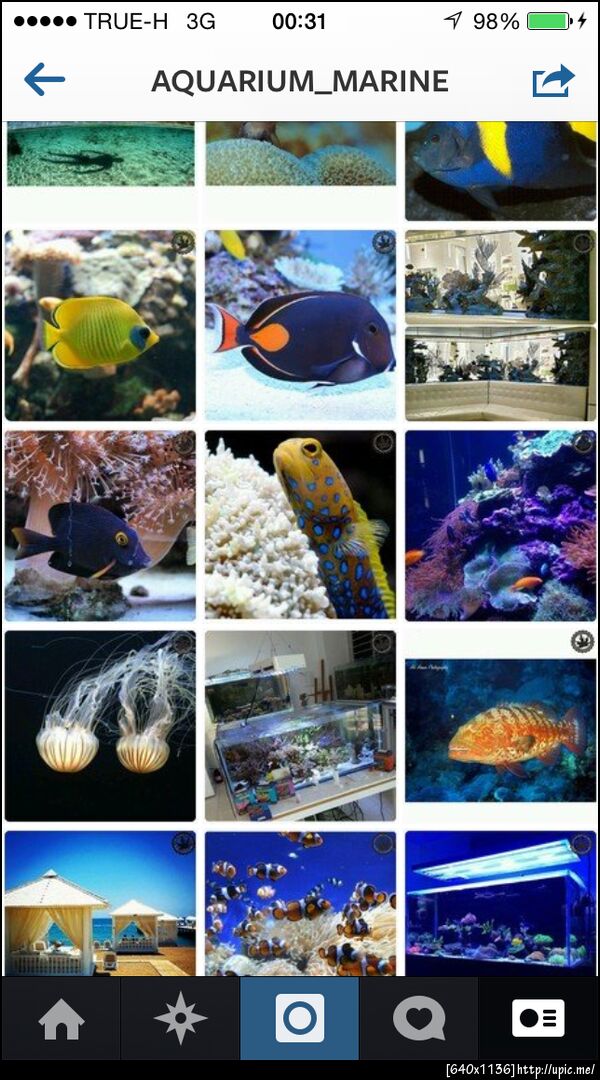
Task: Open the clownfish school photo
Action: [x=300, y=903]
